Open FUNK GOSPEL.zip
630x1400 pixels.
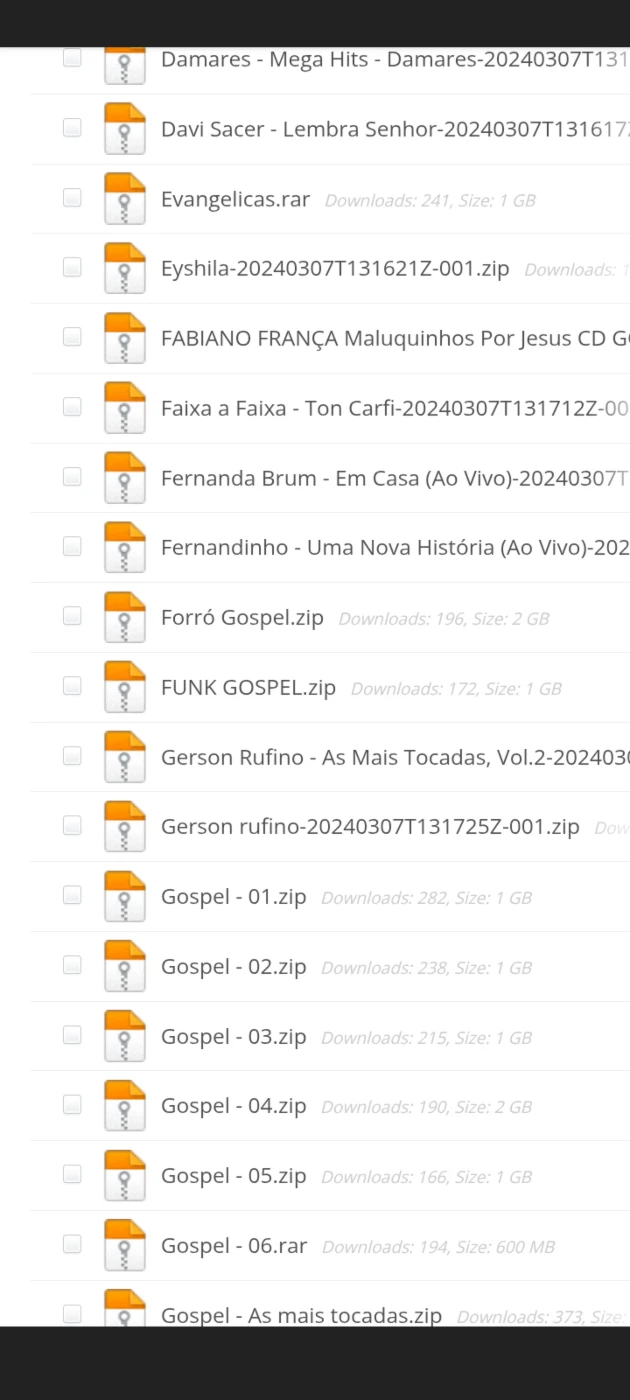point(248,688)
